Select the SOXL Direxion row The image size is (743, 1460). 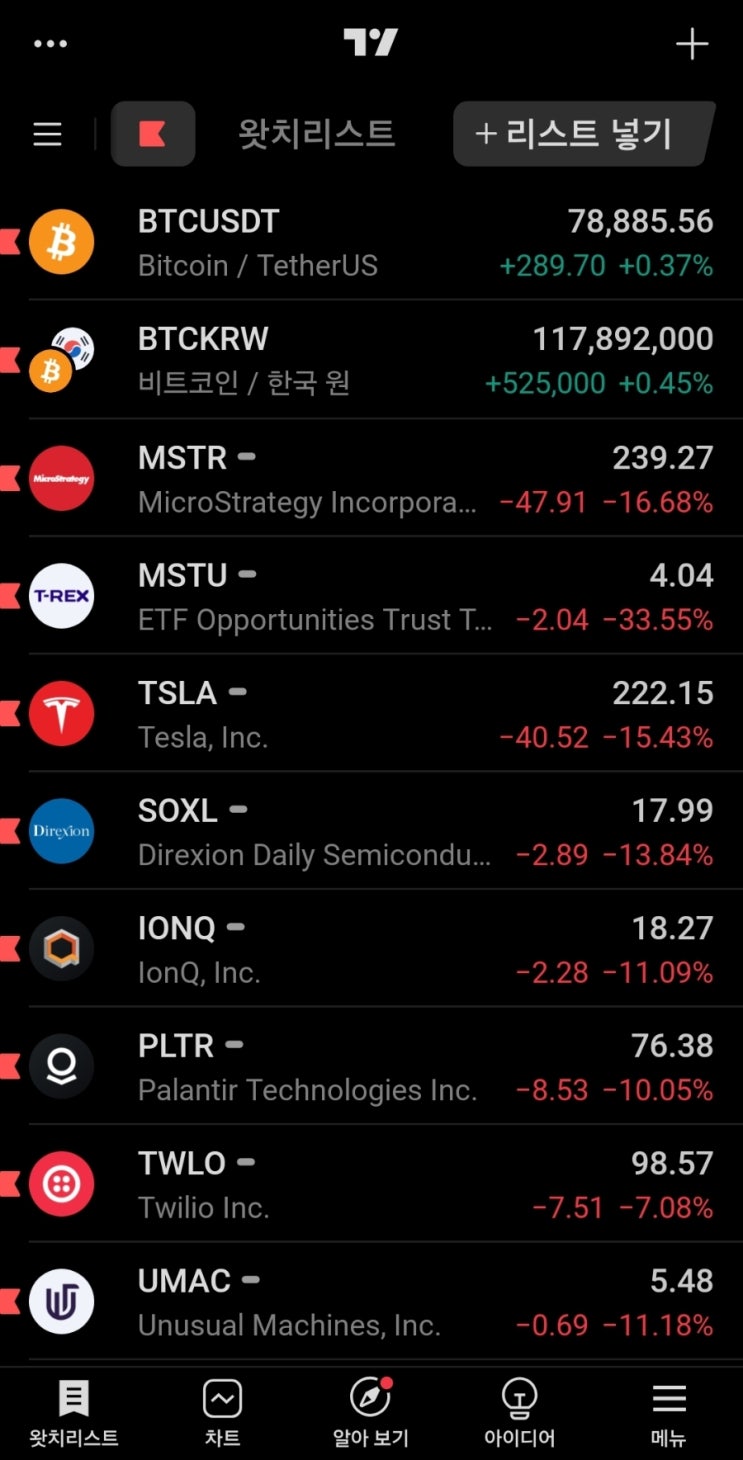(x=371, y=831)
